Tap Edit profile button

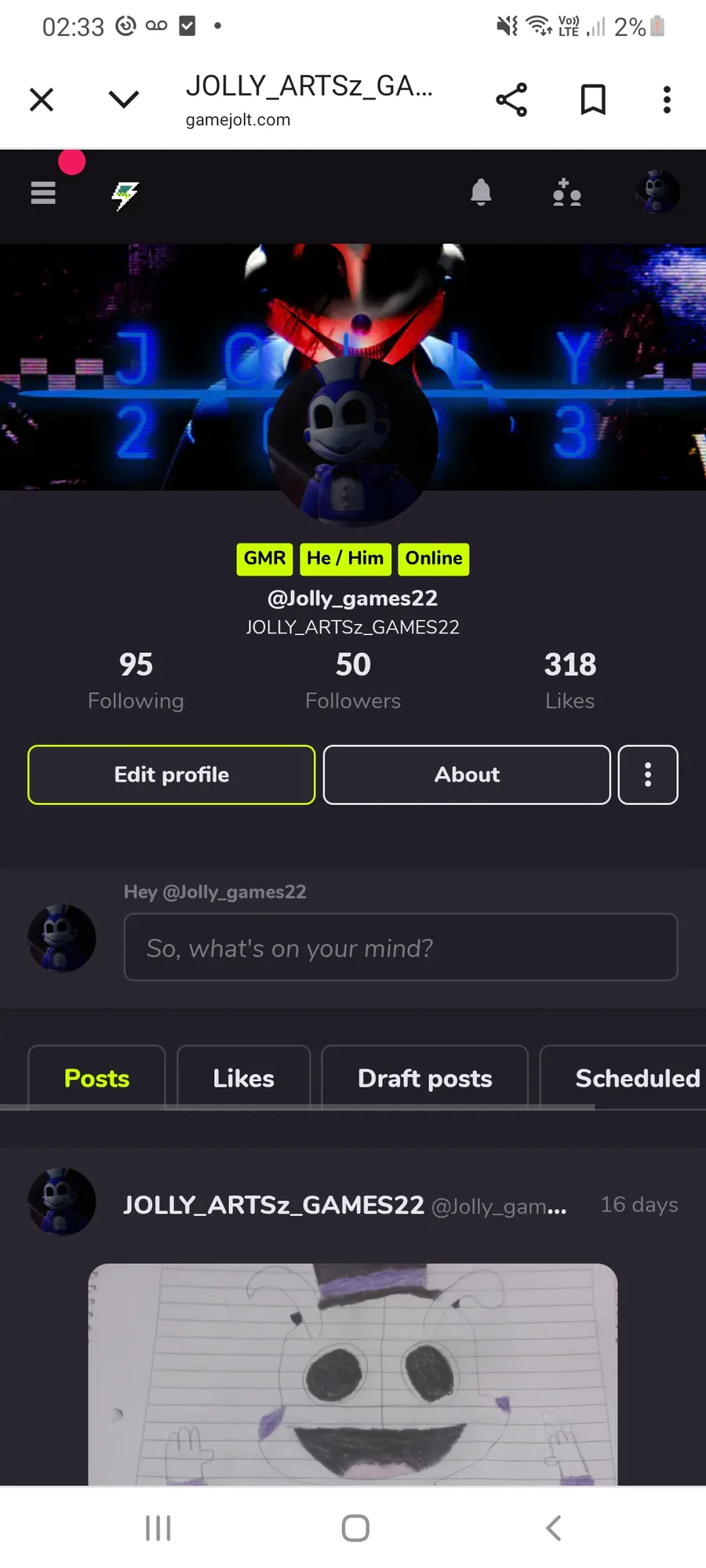172,775
